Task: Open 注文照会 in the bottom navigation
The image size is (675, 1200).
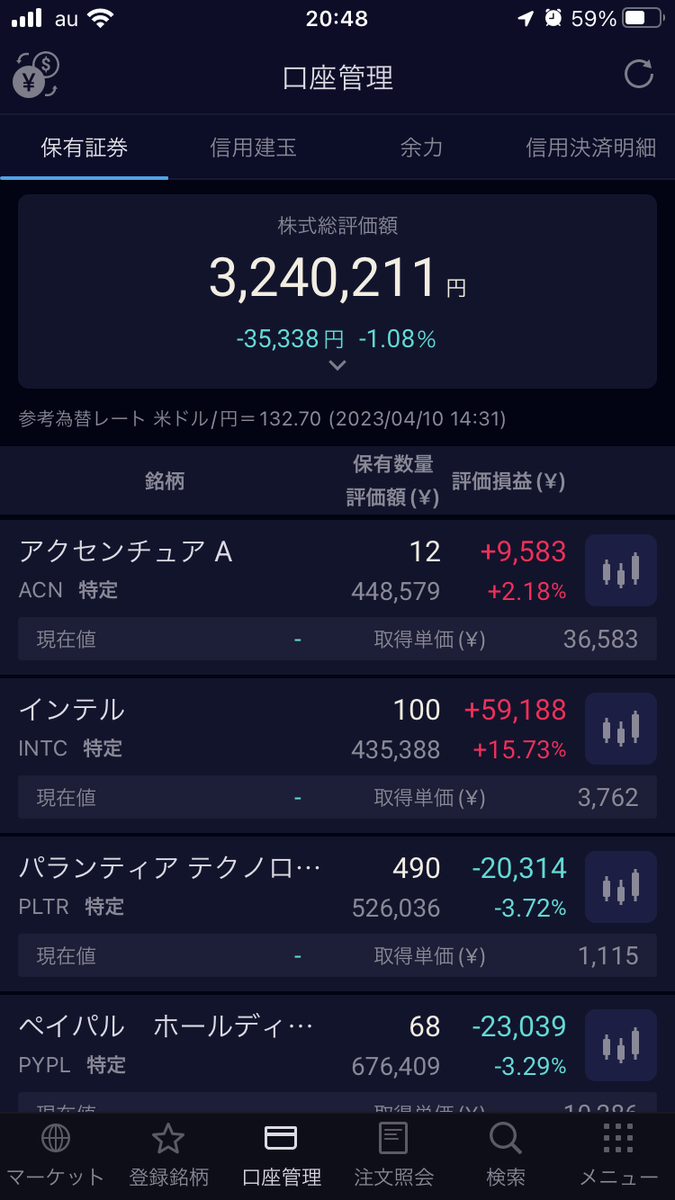Action: (x=393, y=1155)
